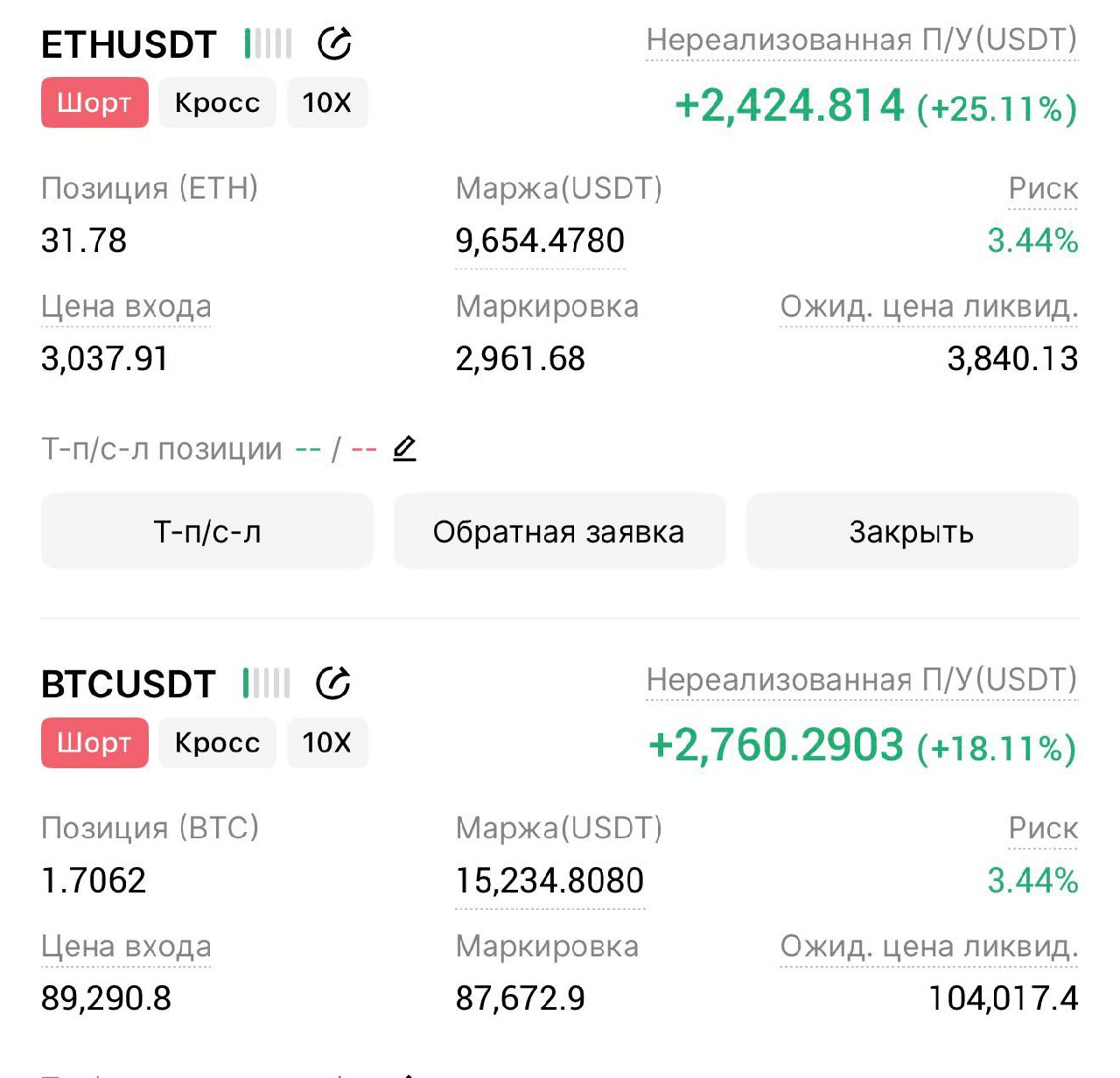Open the Т-п/с-л button for ETHUSDT
This screenshot has height=1078, width=1120.
[207, 531]
